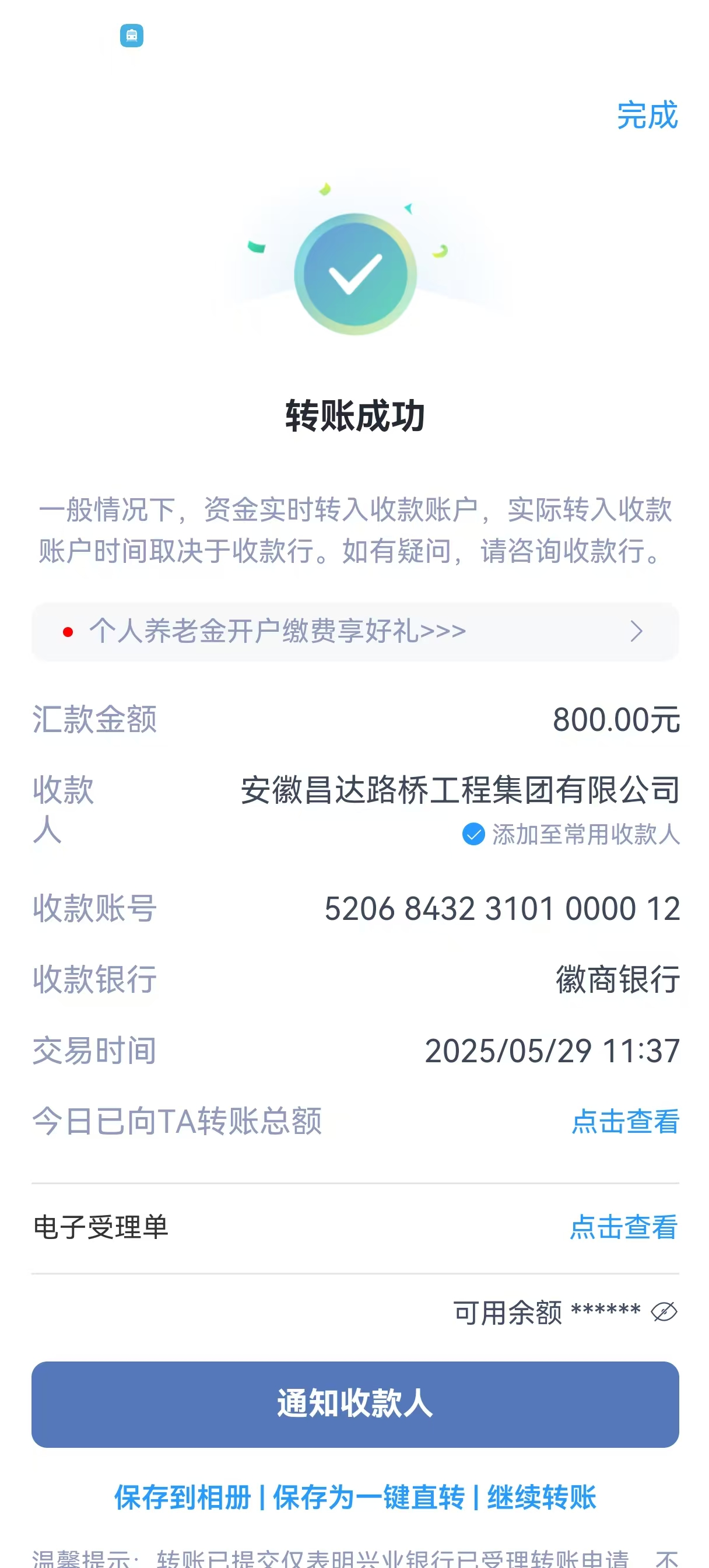709x1568 pixels.
Task: Tap 完成 to finish the transfer
Action: click(647, 115)
